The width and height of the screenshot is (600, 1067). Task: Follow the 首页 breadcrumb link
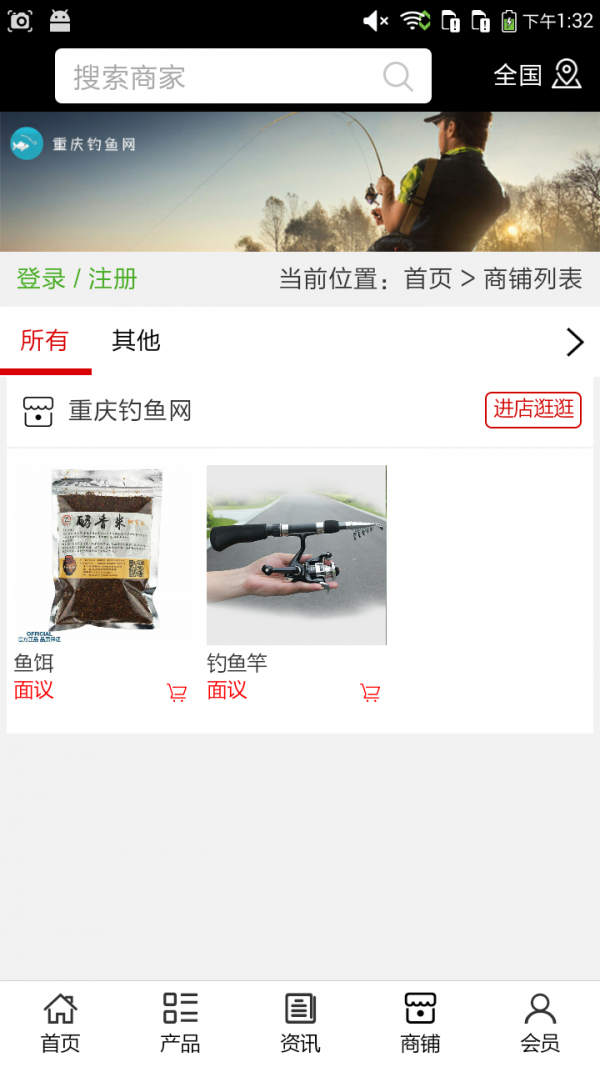coord(428,279)
